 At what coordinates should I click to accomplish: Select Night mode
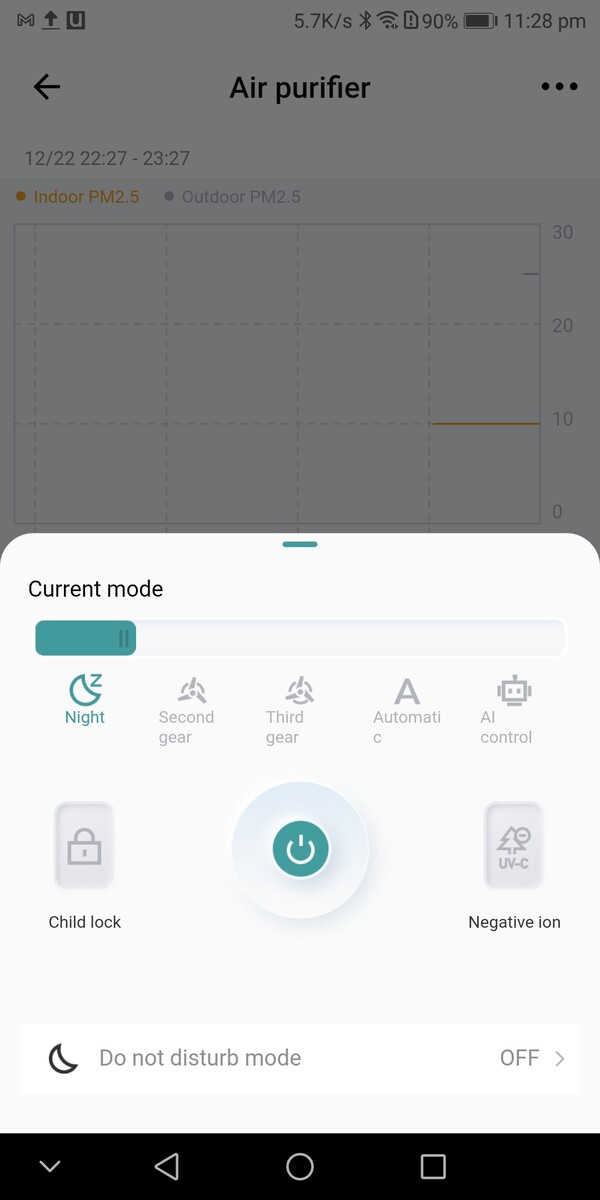pyautogui.click(x=85, y=700)
